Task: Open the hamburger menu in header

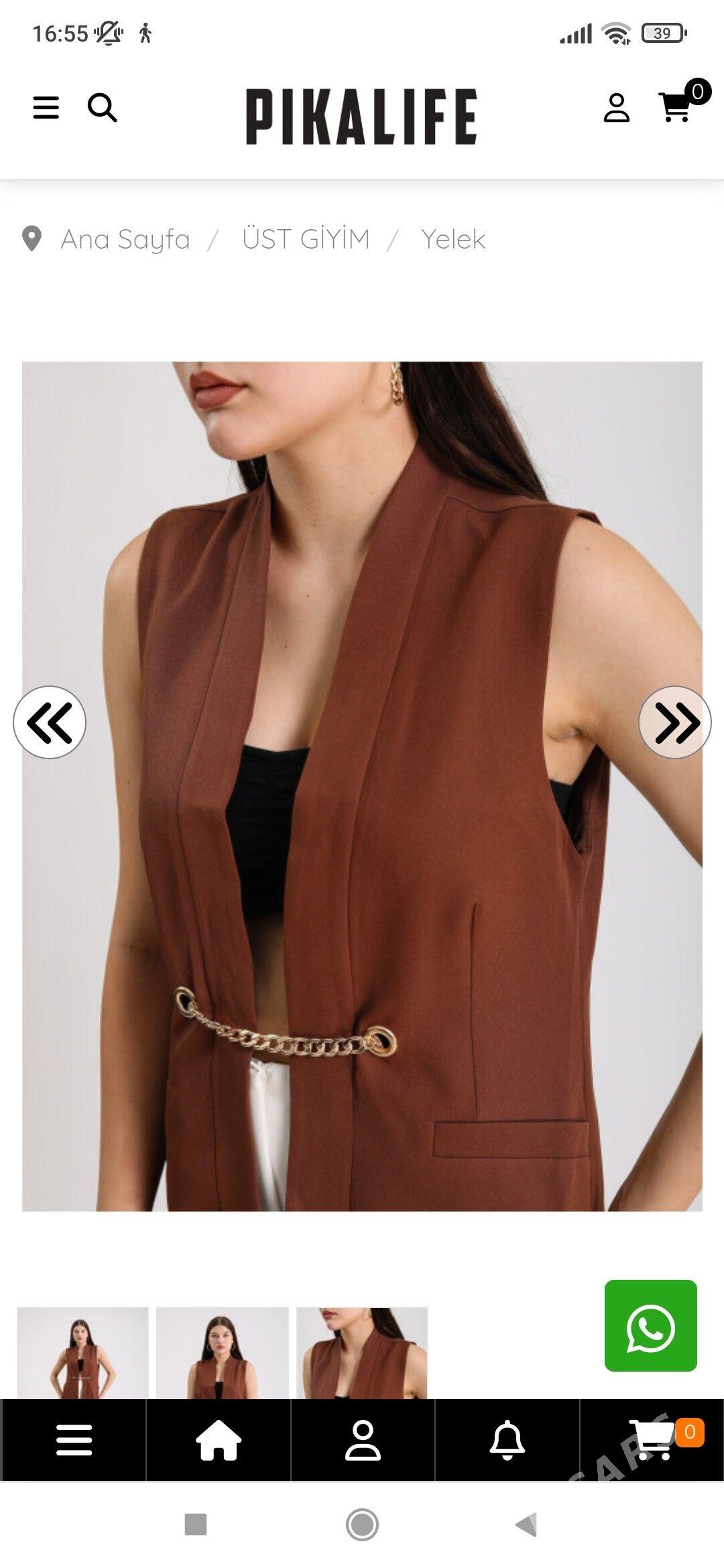Action: [46, 107]
